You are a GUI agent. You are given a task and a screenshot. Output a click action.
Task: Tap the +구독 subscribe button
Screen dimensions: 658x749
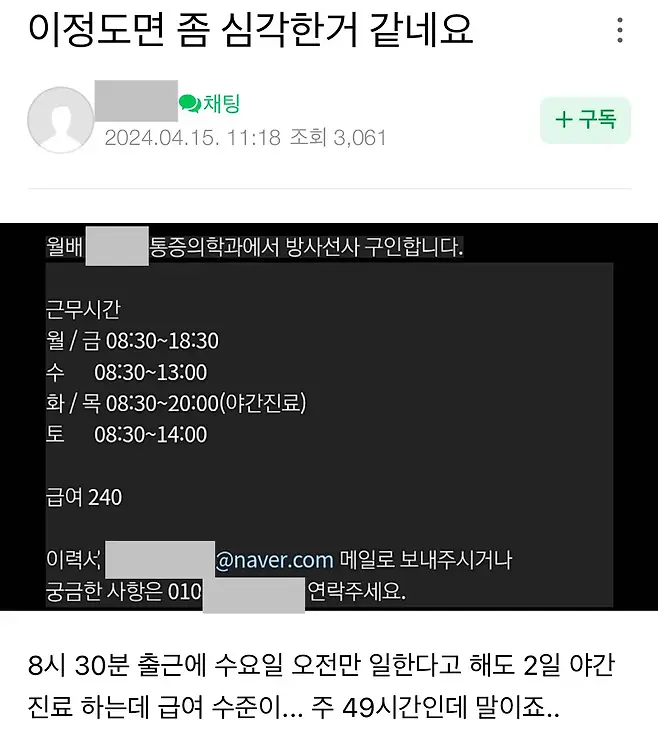pyautogui.click(x=586, y=120)
